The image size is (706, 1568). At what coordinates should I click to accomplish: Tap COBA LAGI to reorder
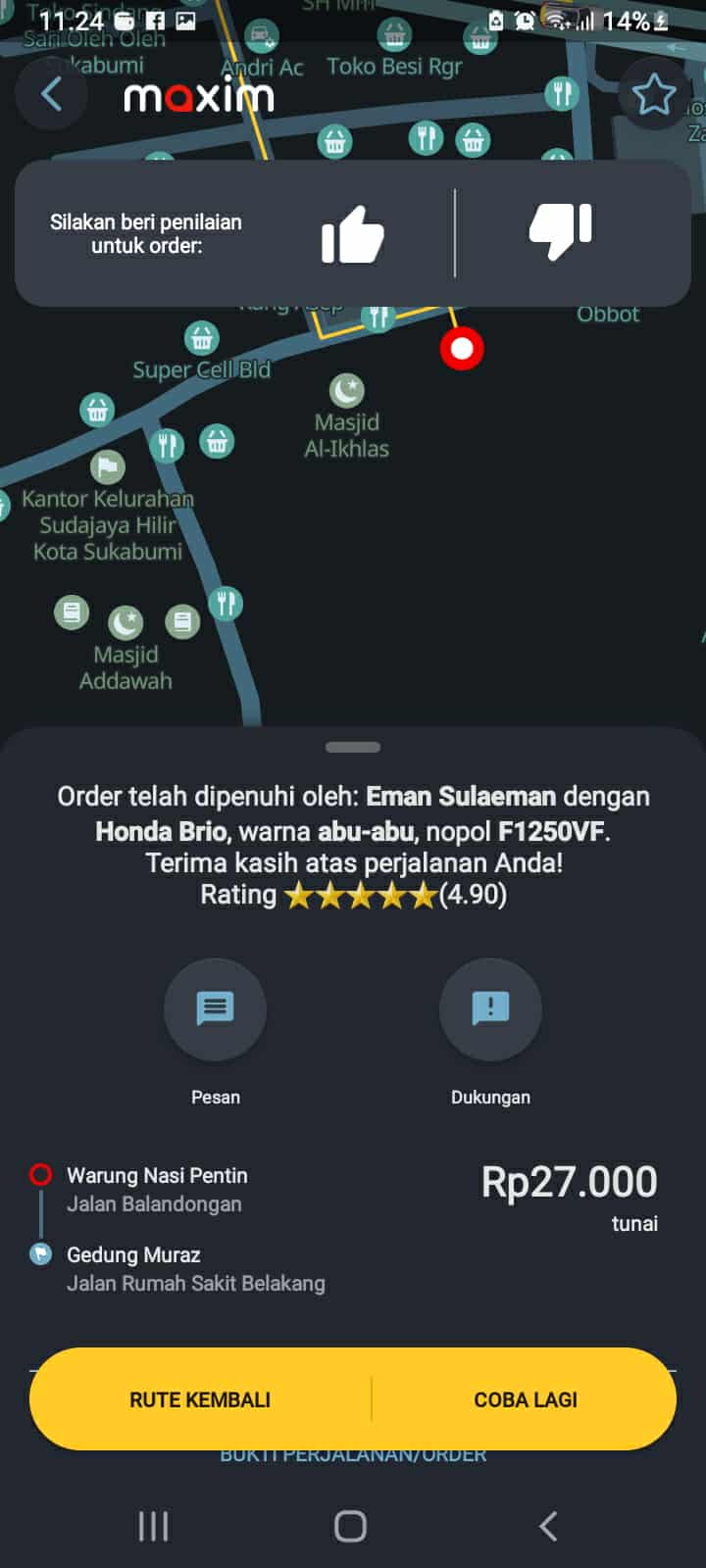pyautogui.click(x=526, y=1399)
